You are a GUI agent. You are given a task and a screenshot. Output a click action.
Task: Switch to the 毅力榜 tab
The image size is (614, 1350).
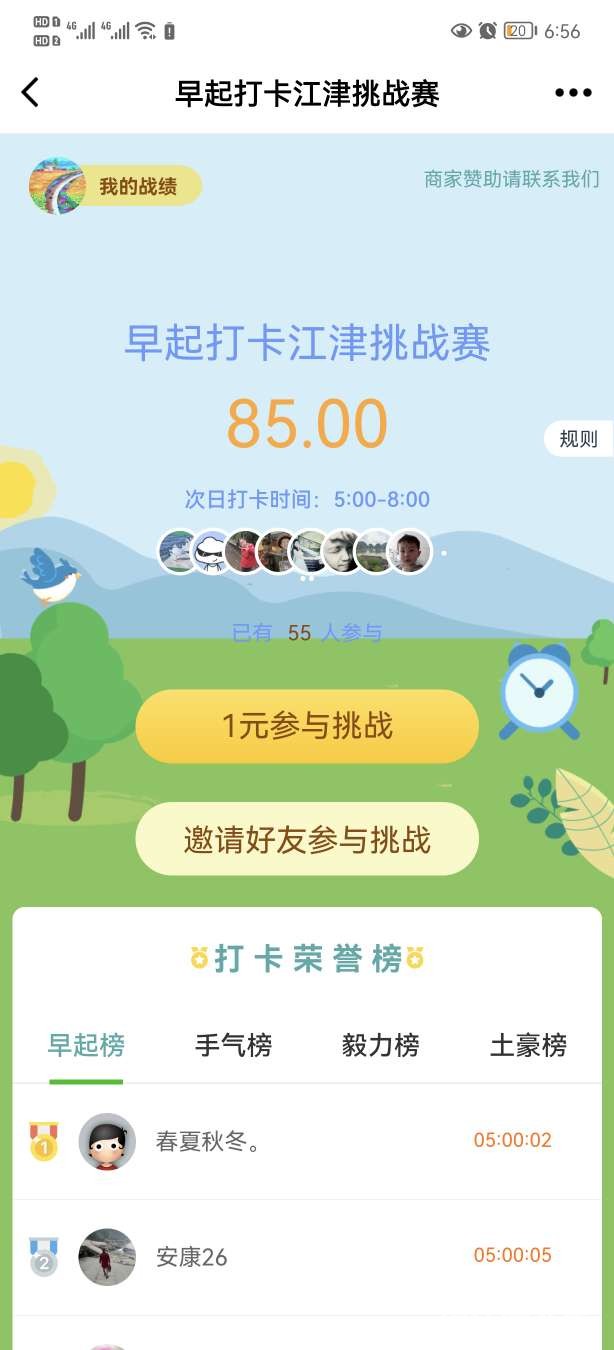point(380,1046)
